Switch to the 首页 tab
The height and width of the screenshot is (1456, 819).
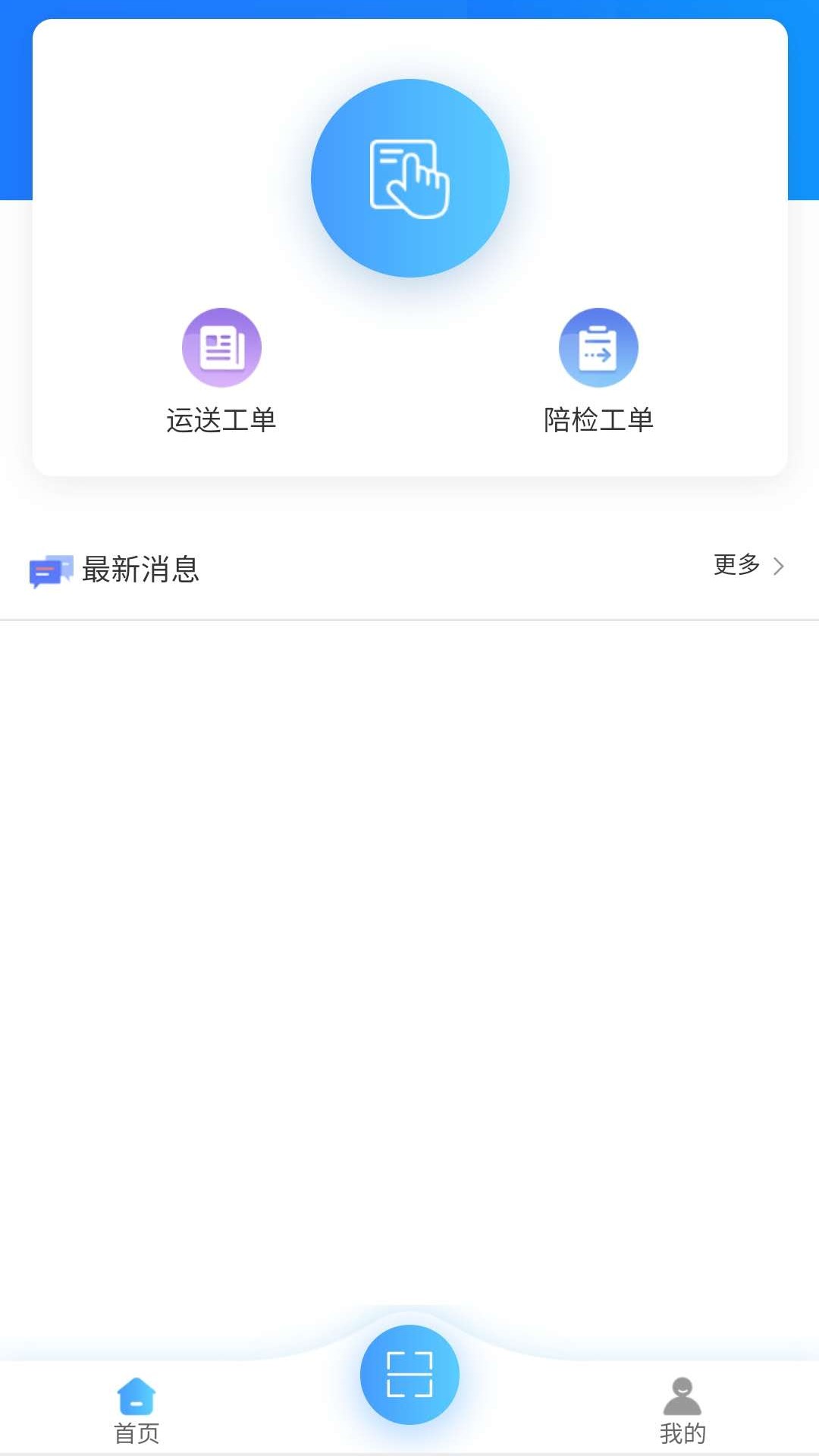click(x=136, y=1410)
